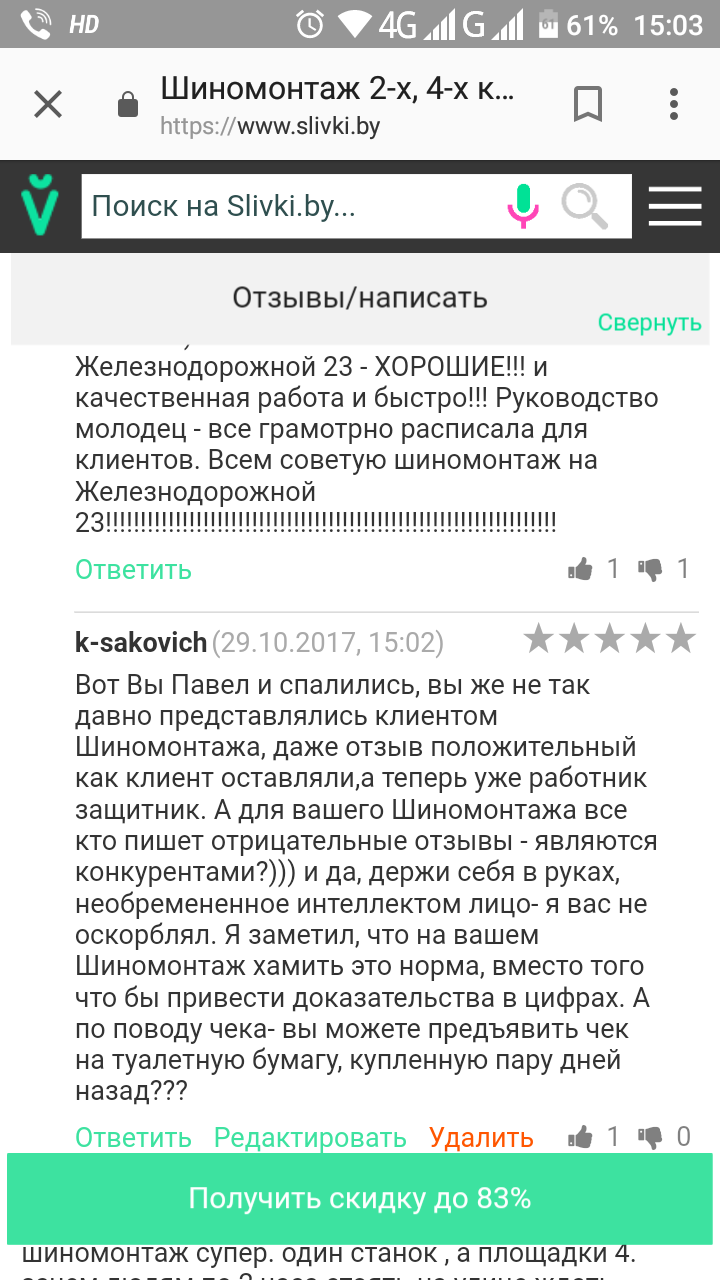720x1280 pixels.
Task: Reply to the k-sakovich review
Action: 133,1137
